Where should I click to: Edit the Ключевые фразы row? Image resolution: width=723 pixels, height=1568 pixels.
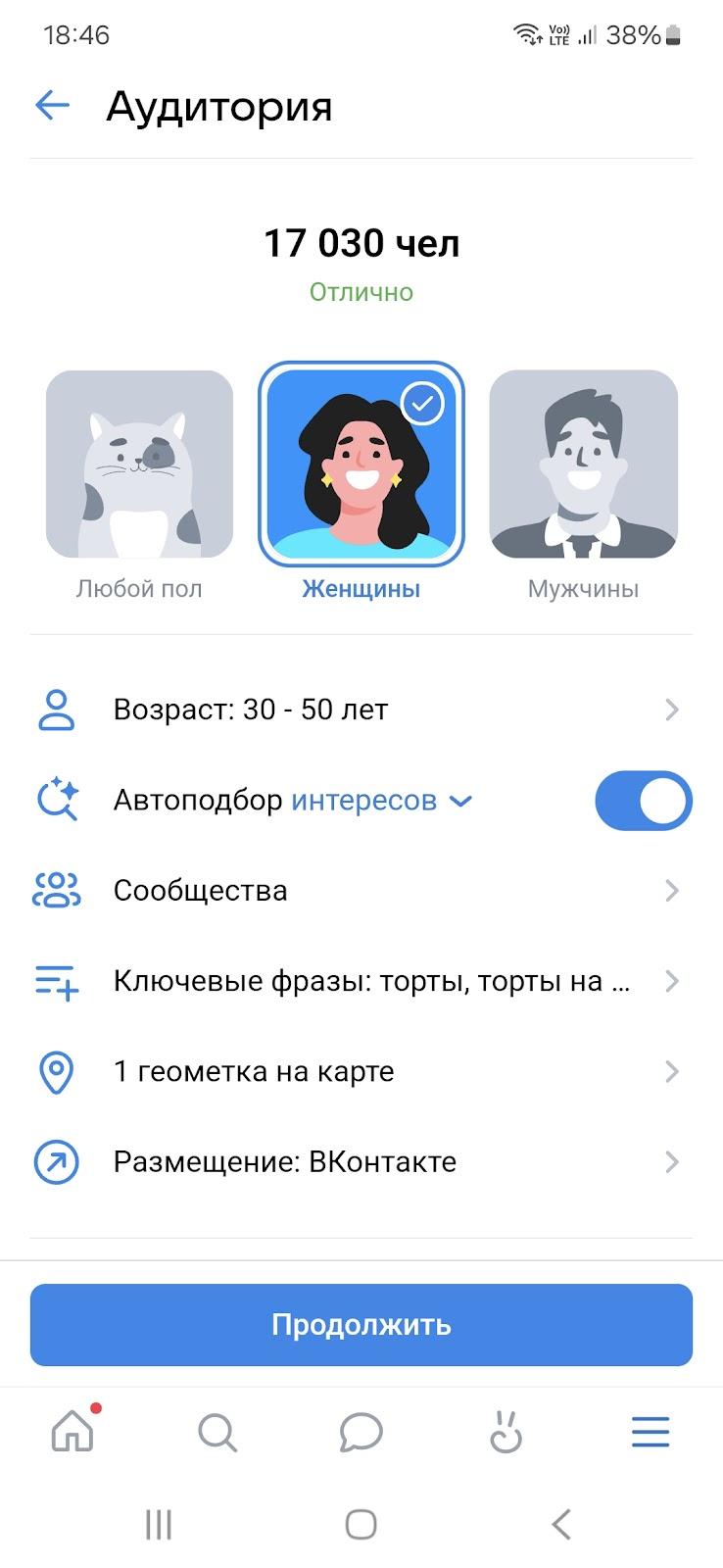point(361,981)
